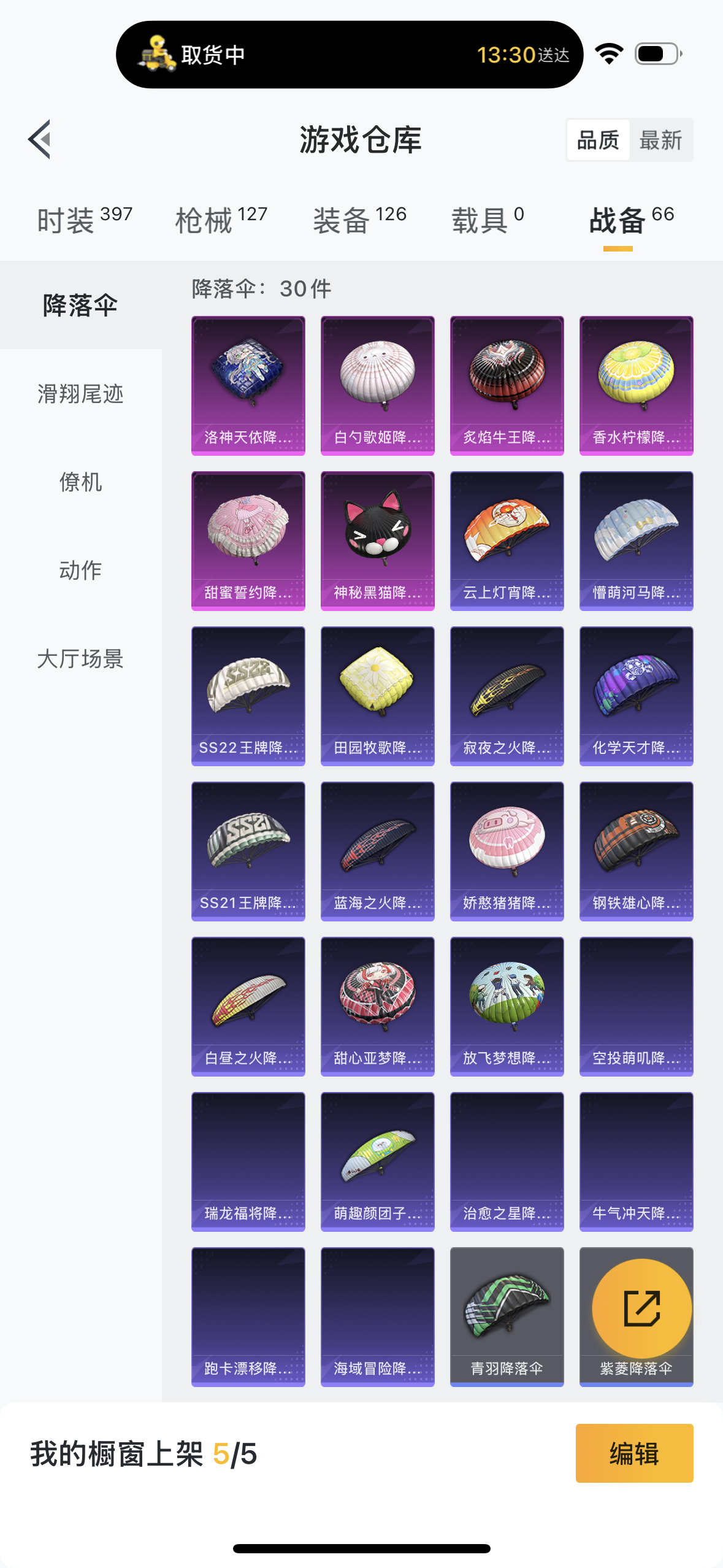
Task: Tap the 编辑 button
Action: click(634, 1453)
